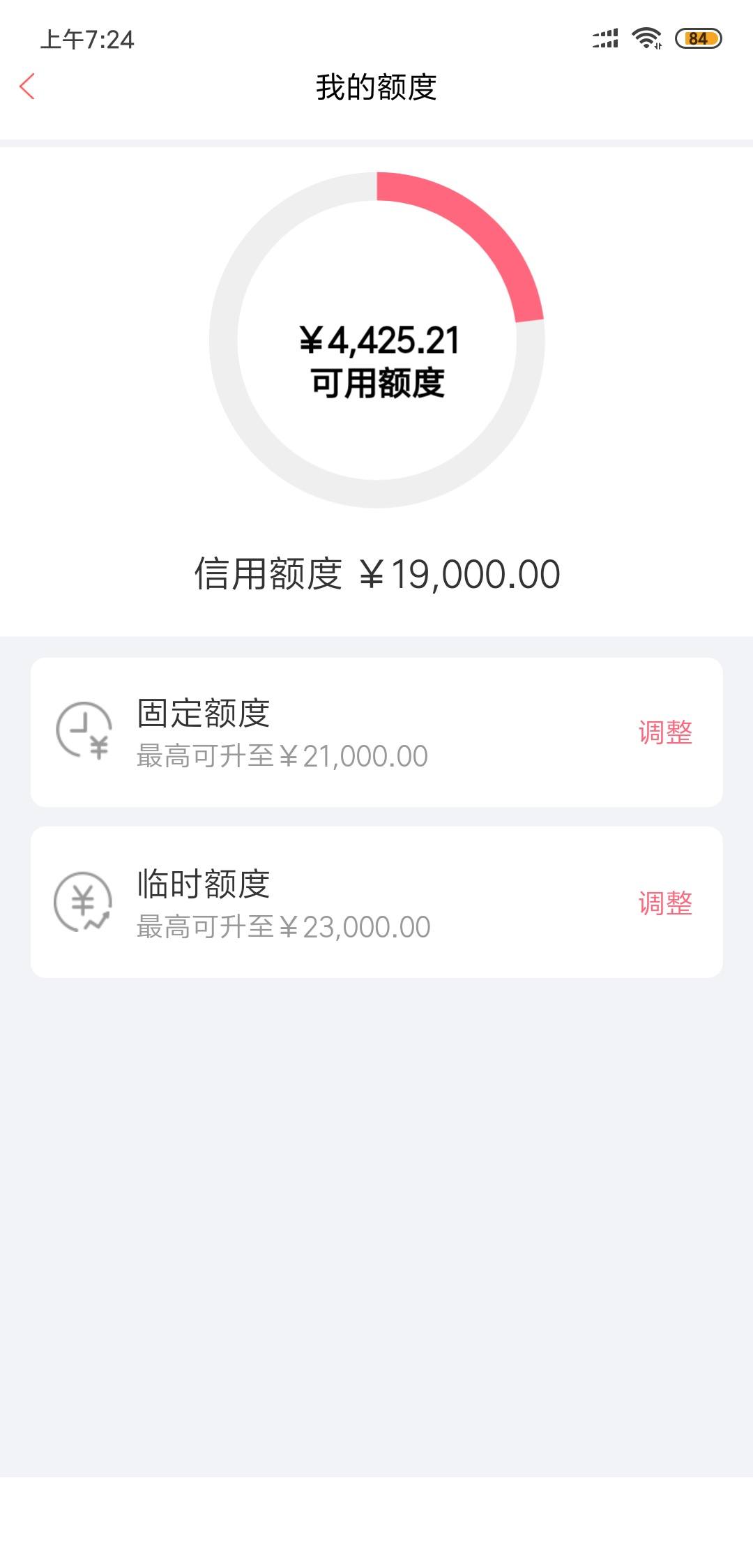
Task: Go back using the red arrow
Action: 27,86
